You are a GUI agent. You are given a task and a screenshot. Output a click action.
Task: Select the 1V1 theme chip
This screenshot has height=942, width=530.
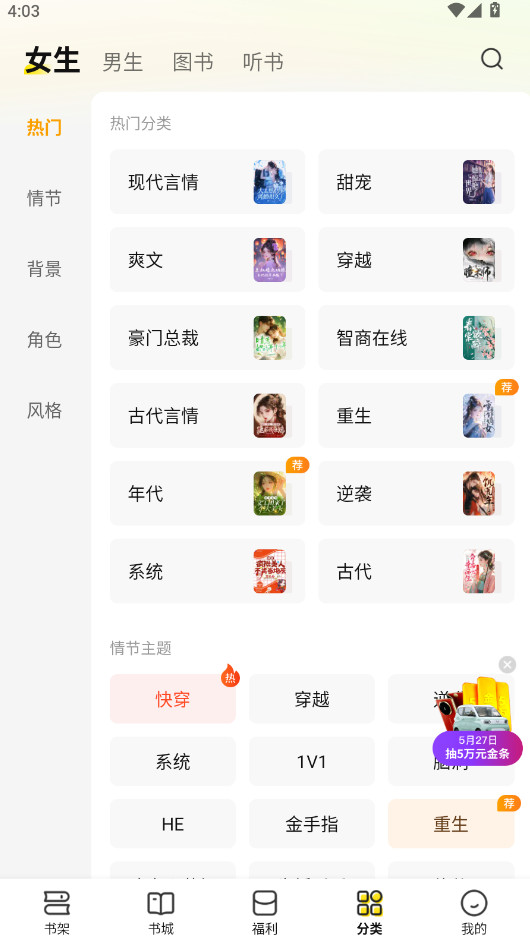tap(312, 761)
